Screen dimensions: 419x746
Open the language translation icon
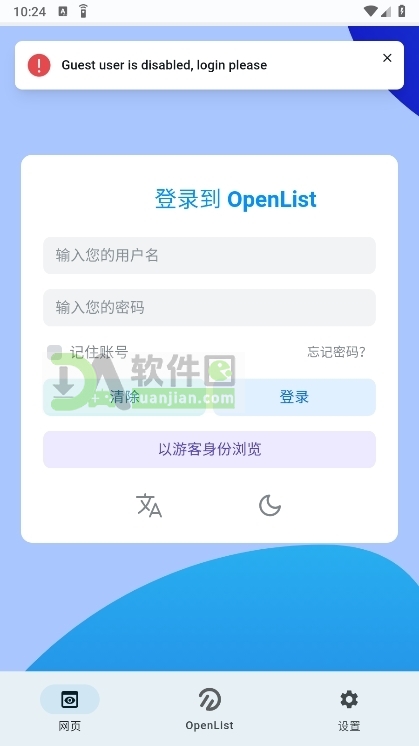(149, 505)
